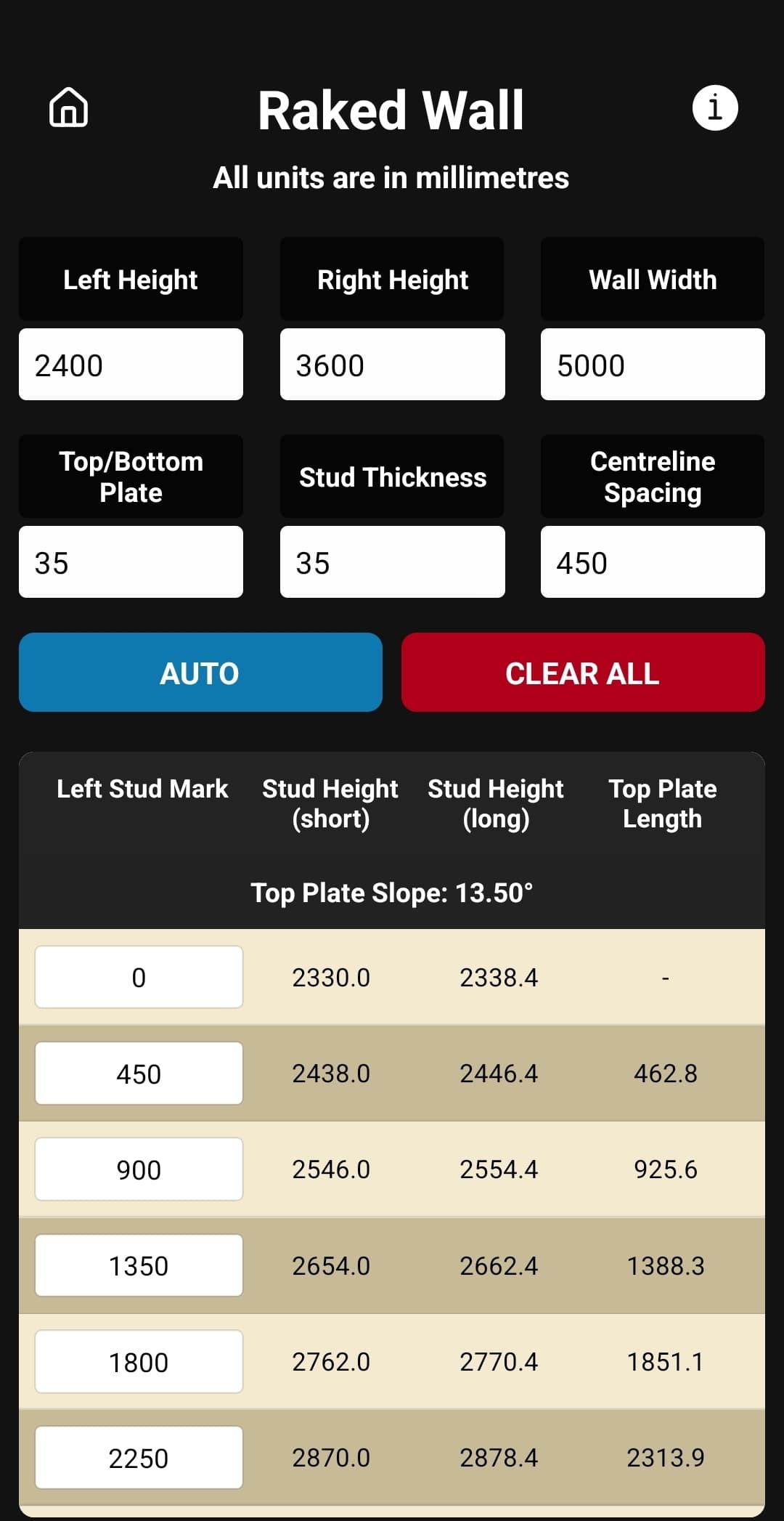This screenshot has height=1521, width=784.
Task: Select the Centreline Spacing field showing 450
Action: pyautogui.click(x=651, y=561)
